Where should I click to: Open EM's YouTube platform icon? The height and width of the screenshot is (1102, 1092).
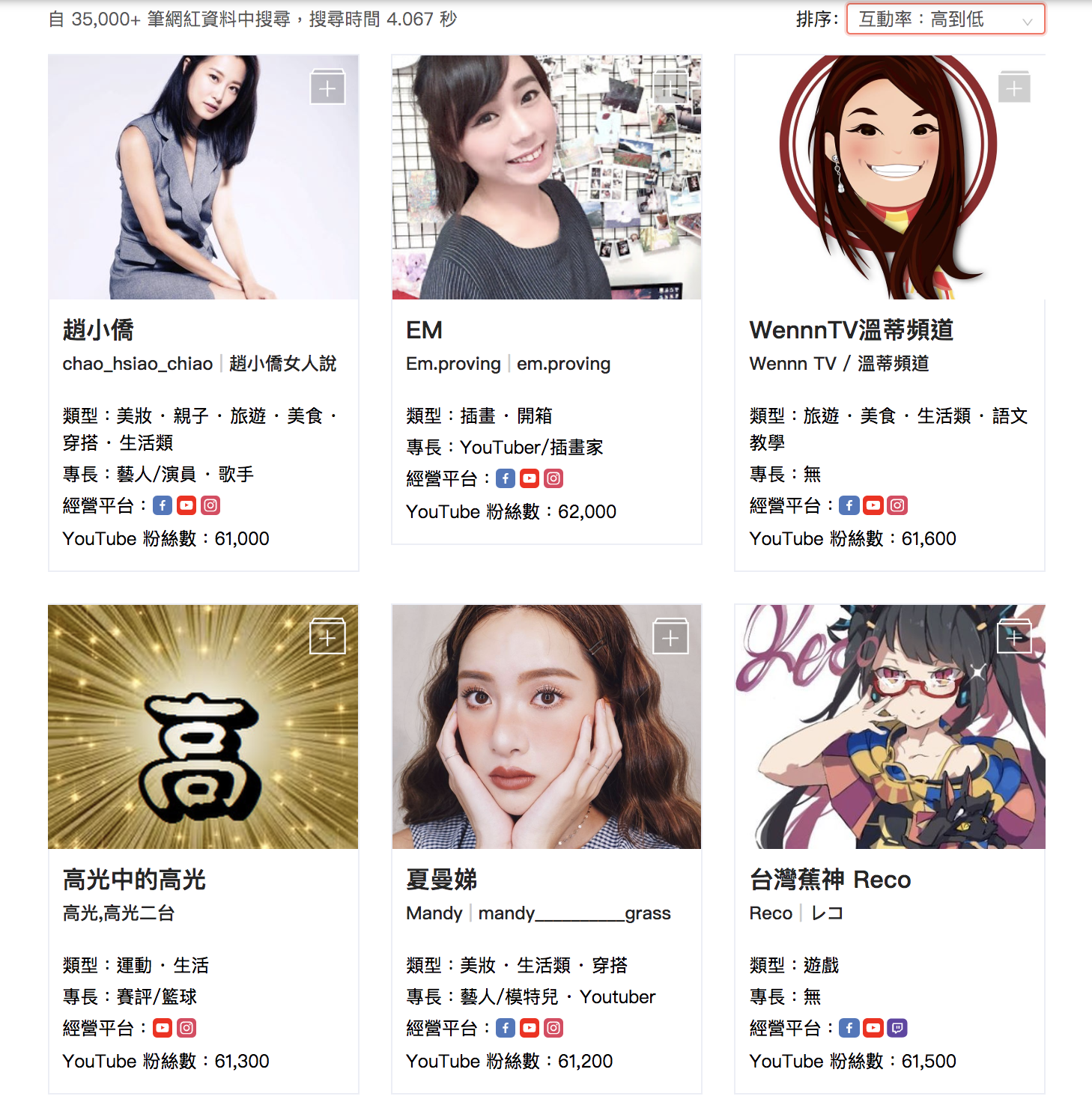pyautogui.click(x=530, y=478)
